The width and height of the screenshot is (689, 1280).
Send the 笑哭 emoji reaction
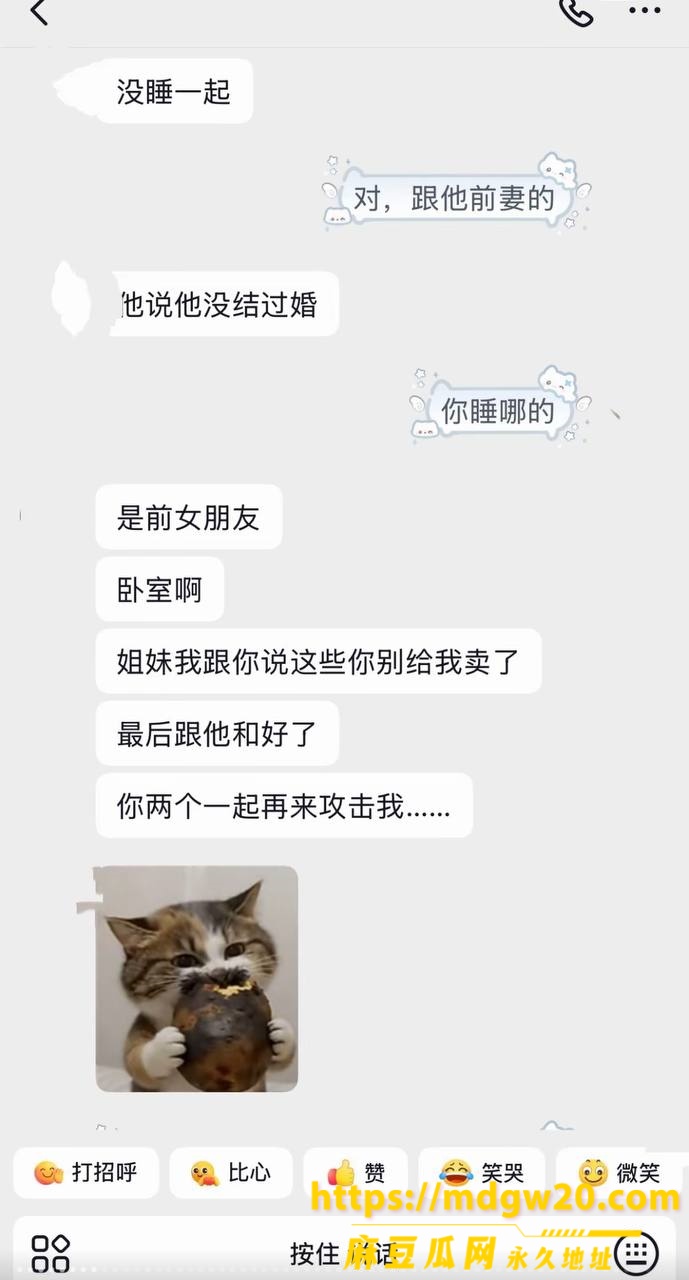pos(482,1173)
